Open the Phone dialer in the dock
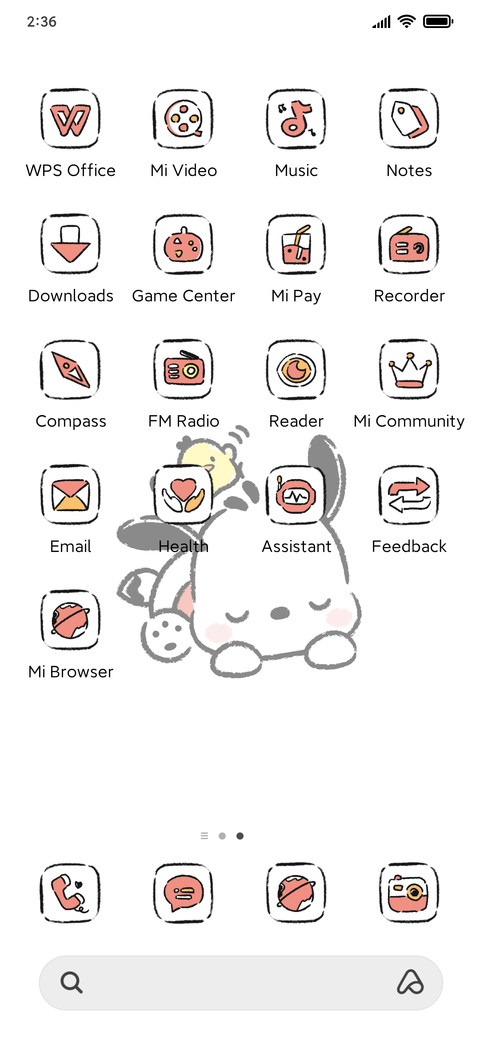480x1040 pixels. [x=70, y=893]
